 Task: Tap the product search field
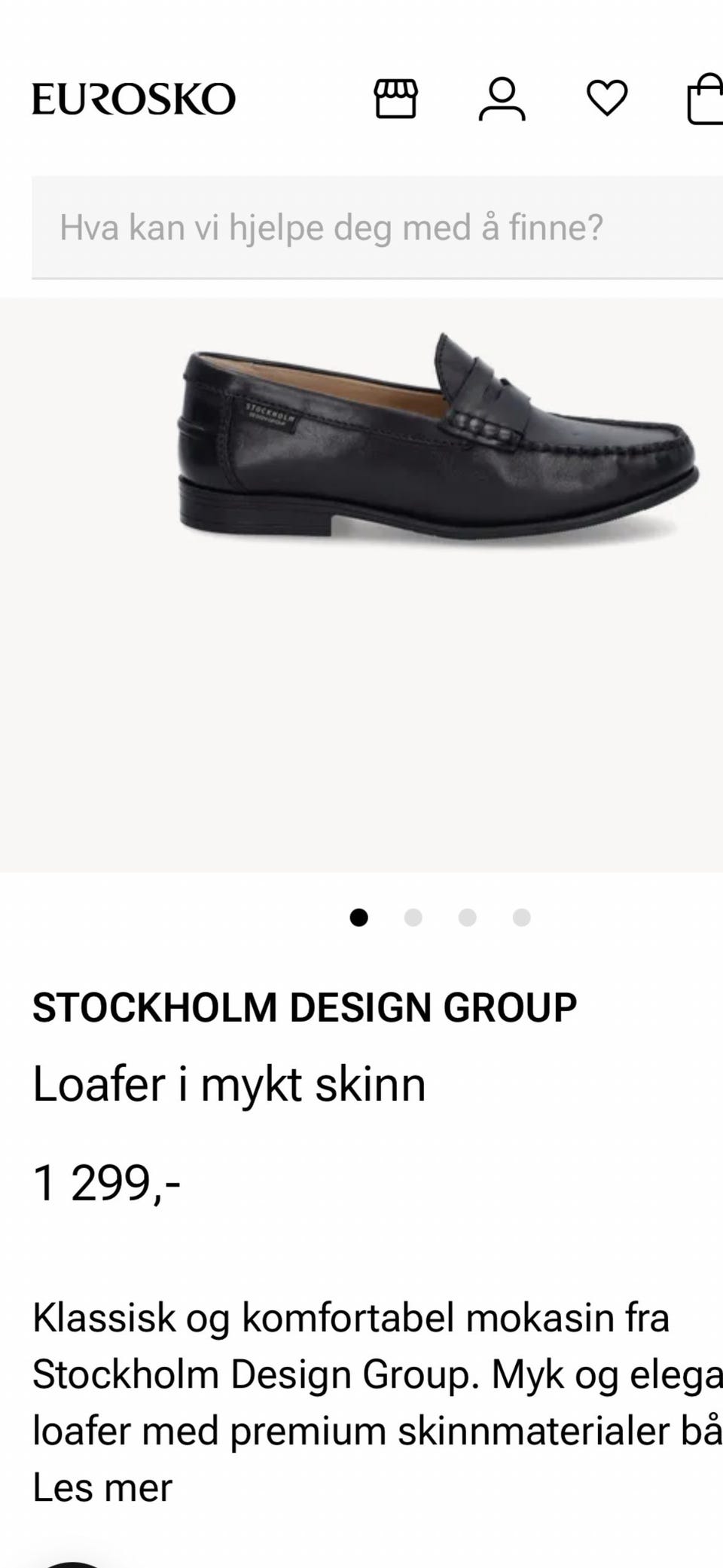pyautogui.click(x=377, y=228)
